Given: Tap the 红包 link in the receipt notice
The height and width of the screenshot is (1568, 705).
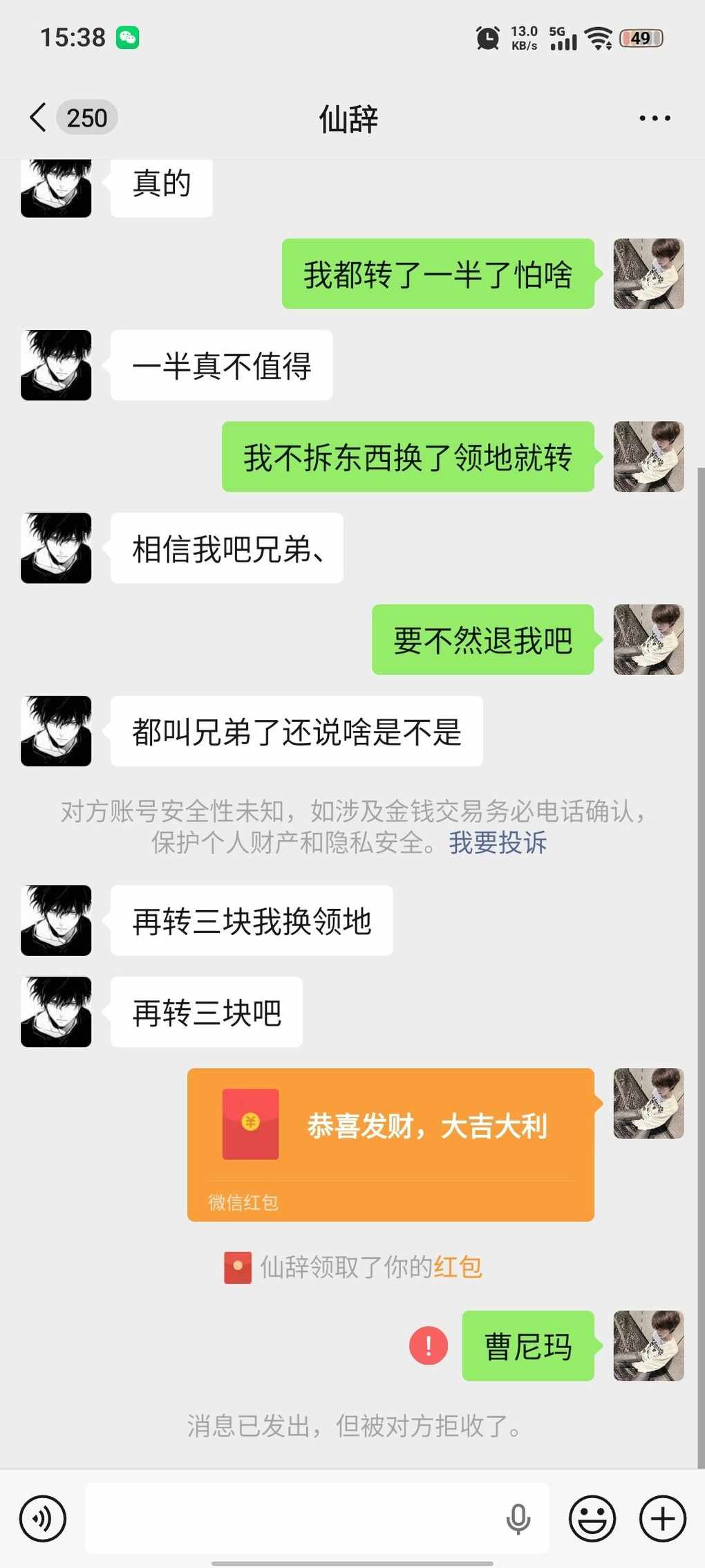Looking at the screenshot, I should coord(458,1267).
